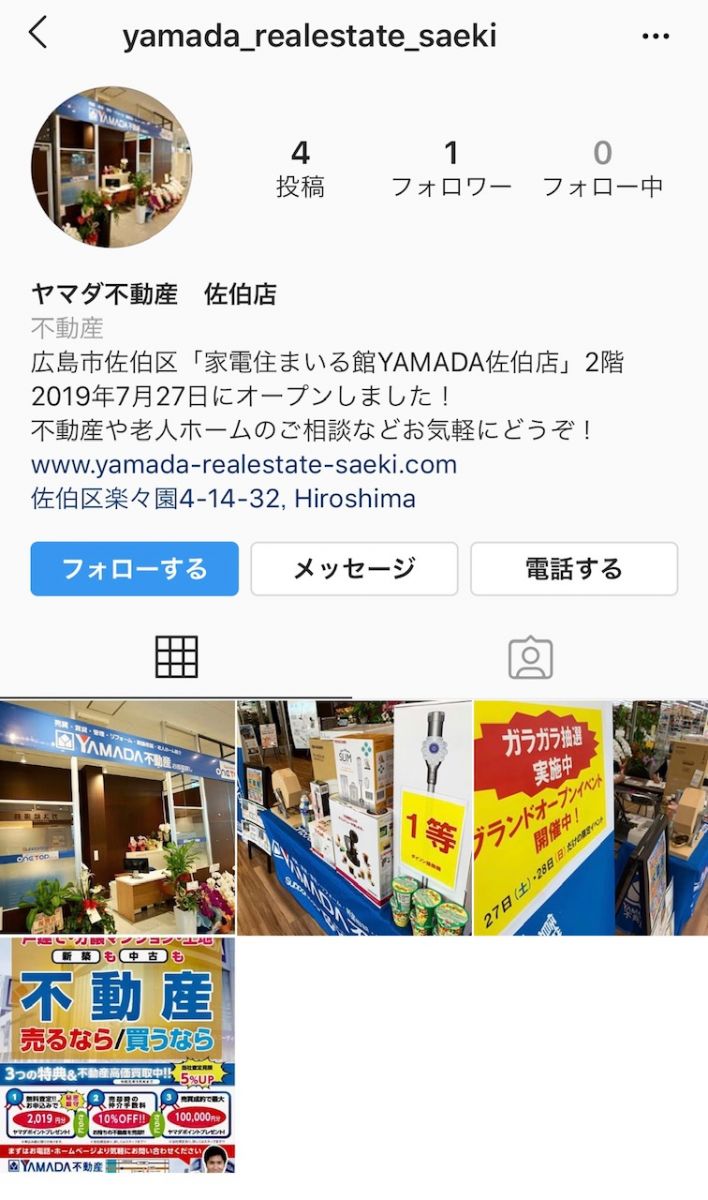Call the store with 電話する
Image resolution: width=708 pixels, height=1200 pixels.
pyautogui.click(x=574, y=569)
